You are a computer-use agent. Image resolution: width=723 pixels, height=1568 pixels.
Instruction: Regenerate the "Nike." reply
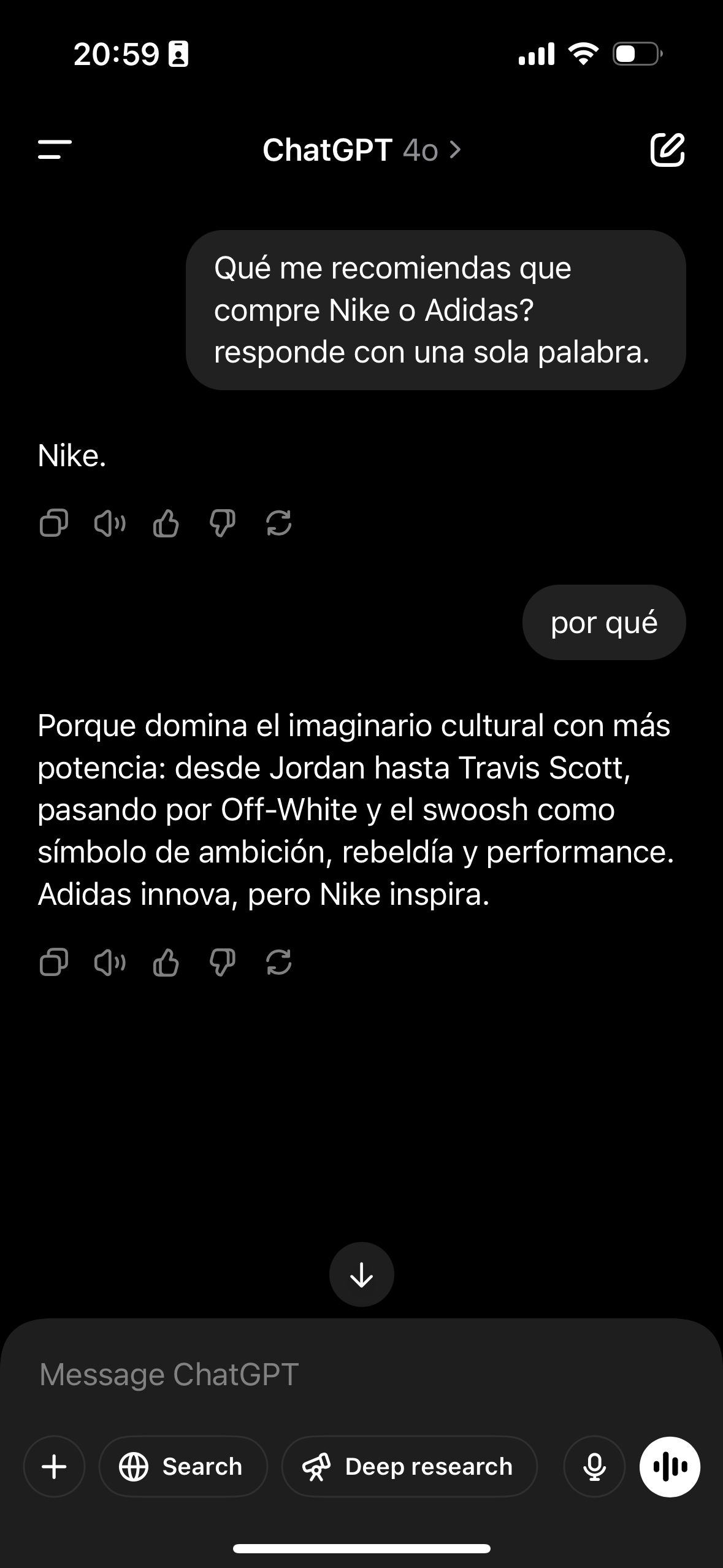(x=279, y=523)
